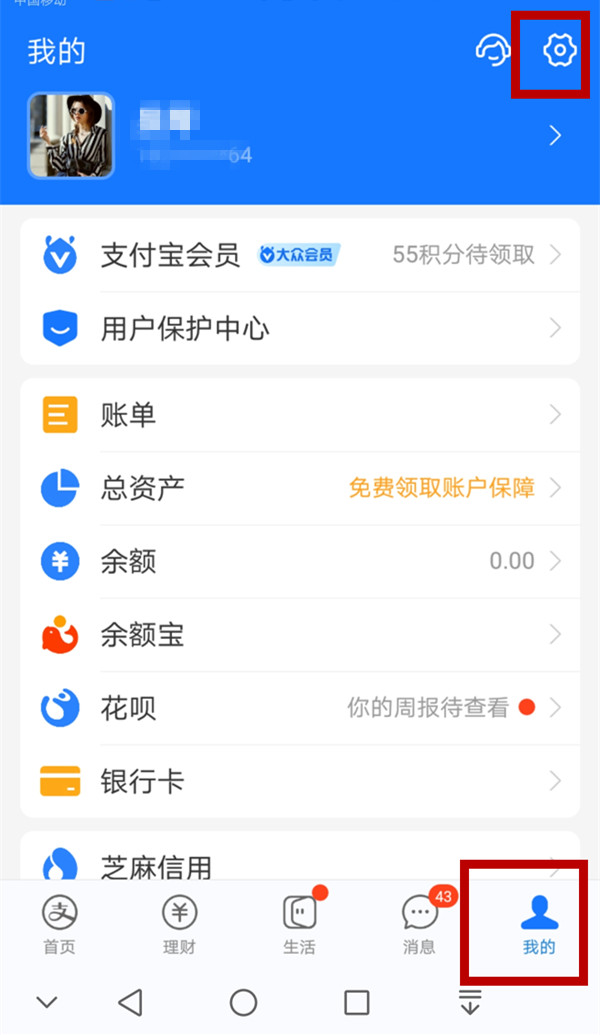Switch to the 首页 tab
Screen dimensions: 600x1035
coord(60,923)
